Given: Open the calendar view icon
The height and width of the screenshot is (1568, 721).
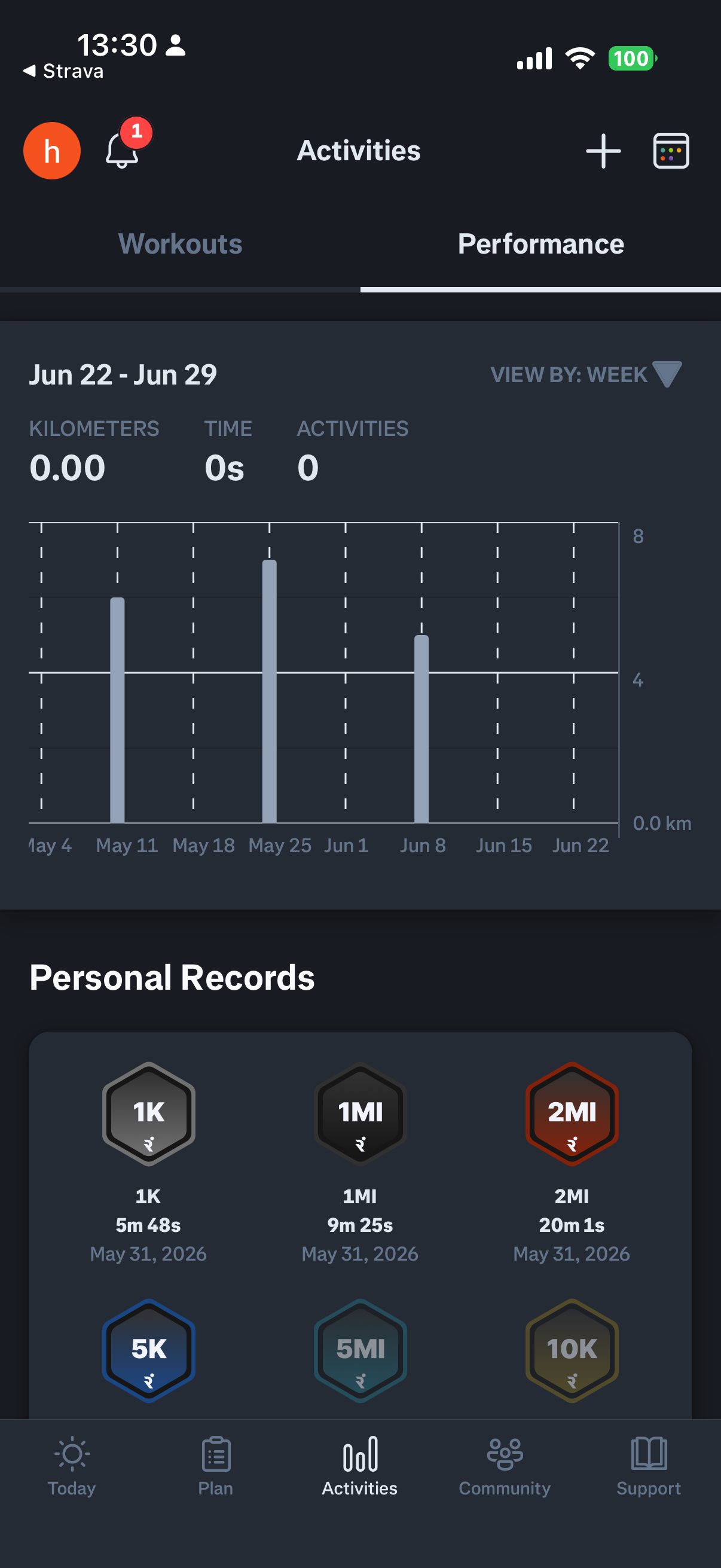Looking at the screenshot, I should click(671, 150).
